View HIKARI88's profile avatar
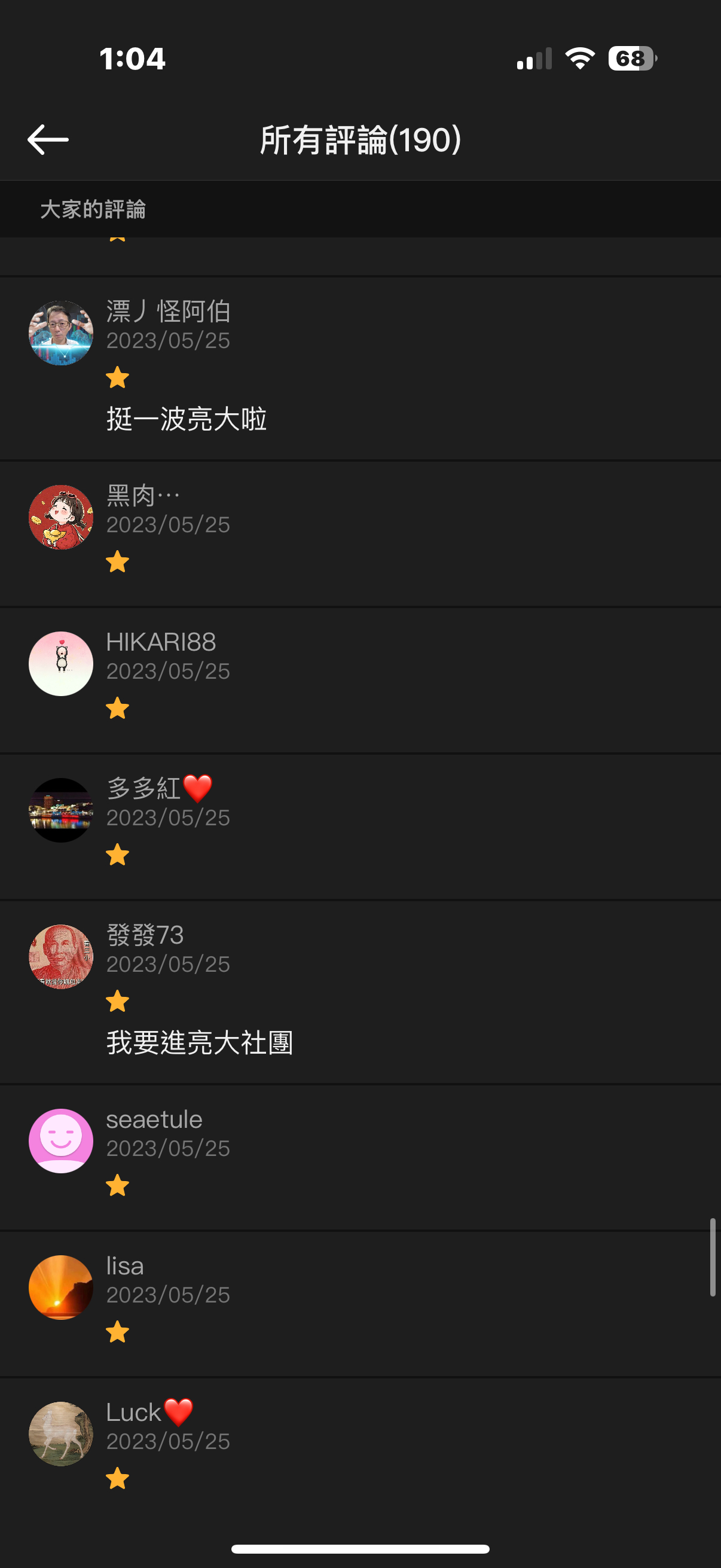 tap(61, 663)
